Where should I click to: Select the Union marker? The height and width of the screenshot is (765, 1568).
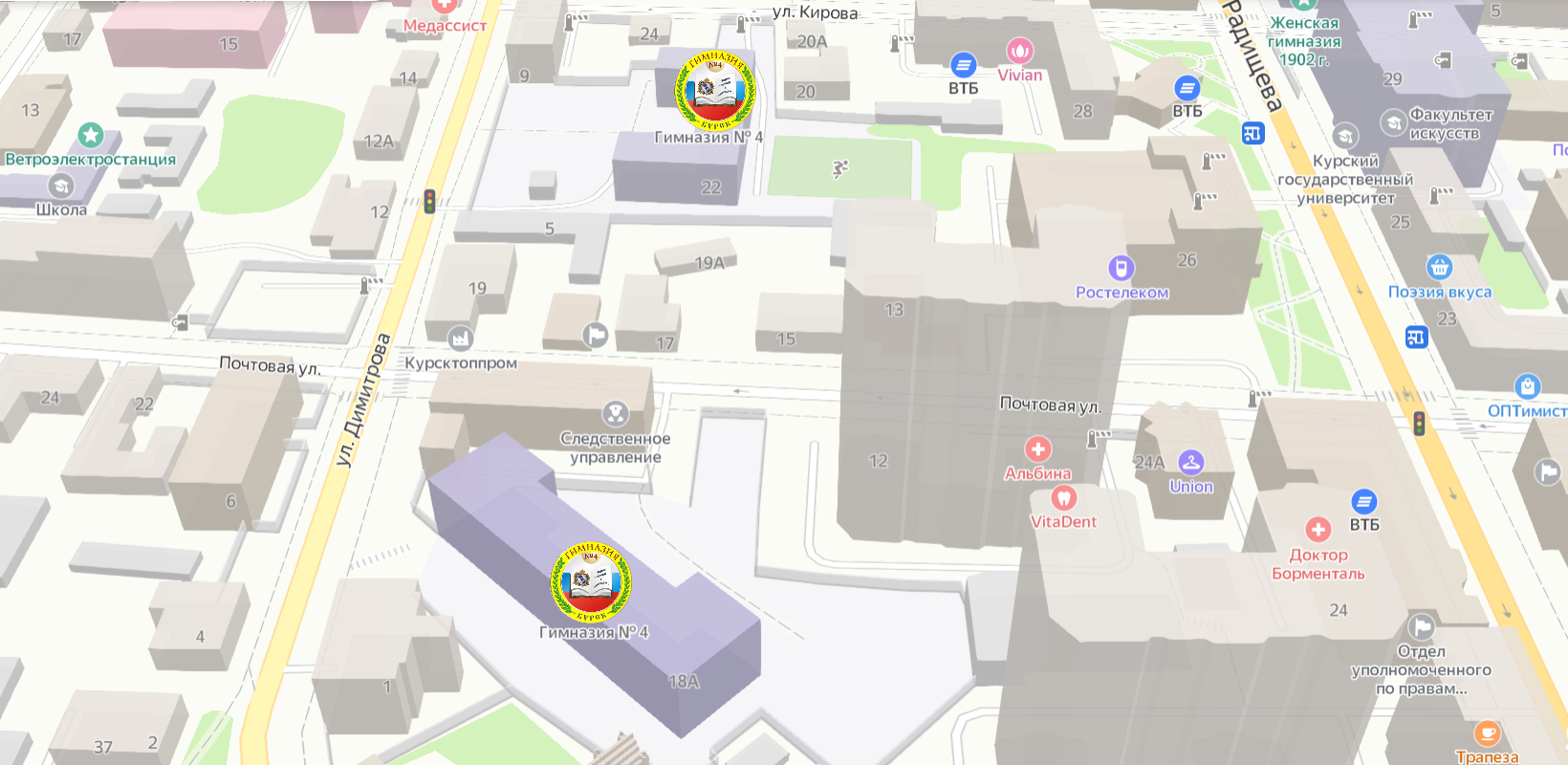click(1190, 463)
